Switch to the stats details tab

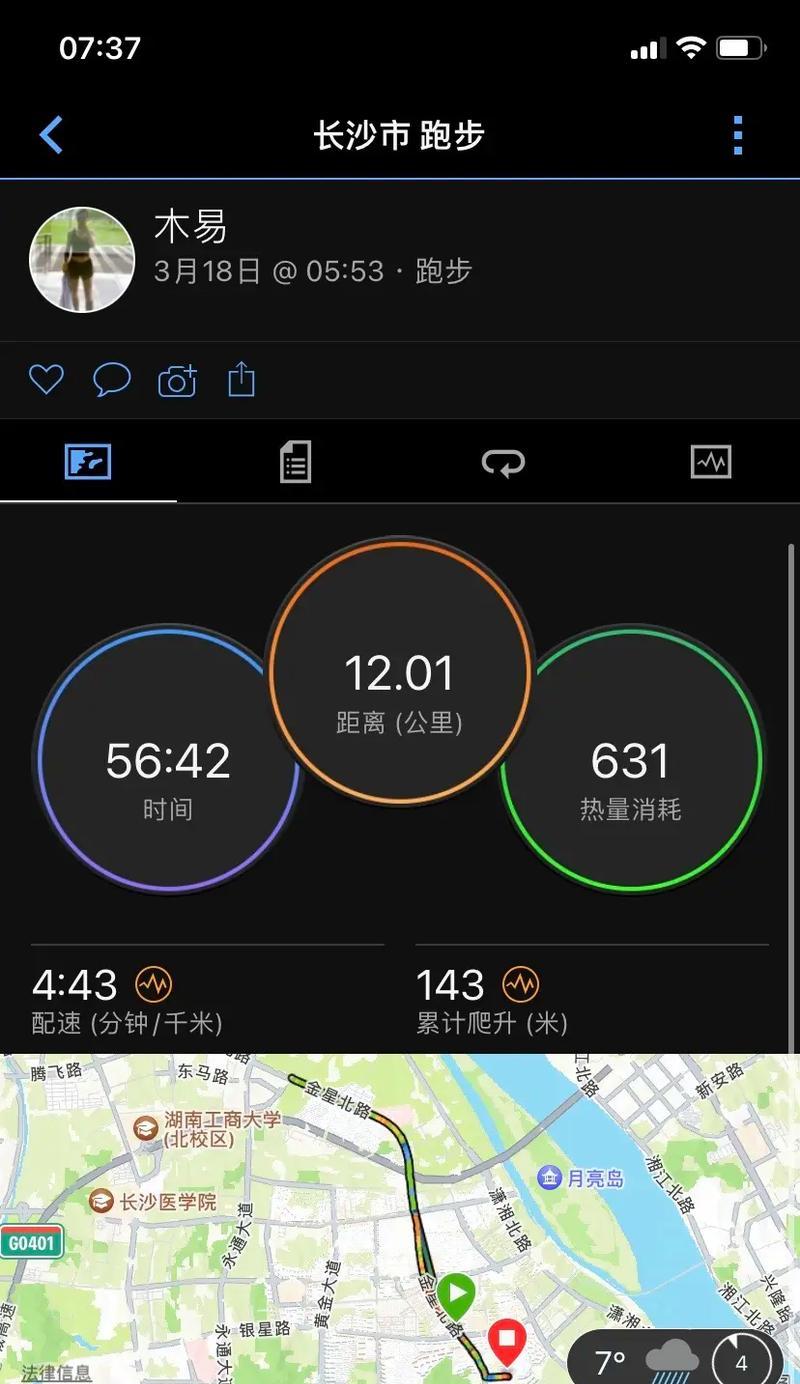(x=295, y=462)
